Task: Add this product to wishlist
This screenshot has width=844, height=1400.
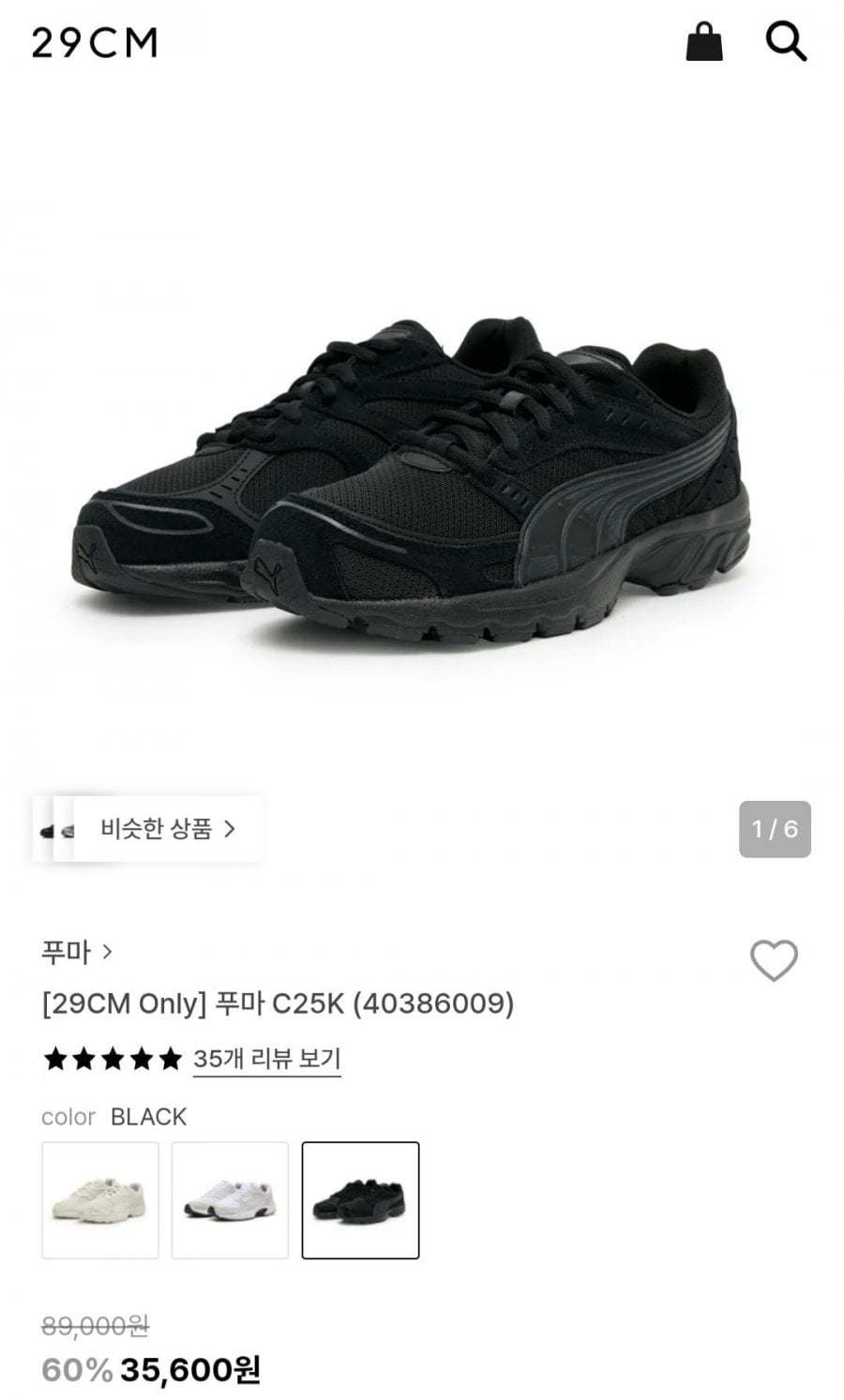Action: pyautogui.click(x=774, y=960)
